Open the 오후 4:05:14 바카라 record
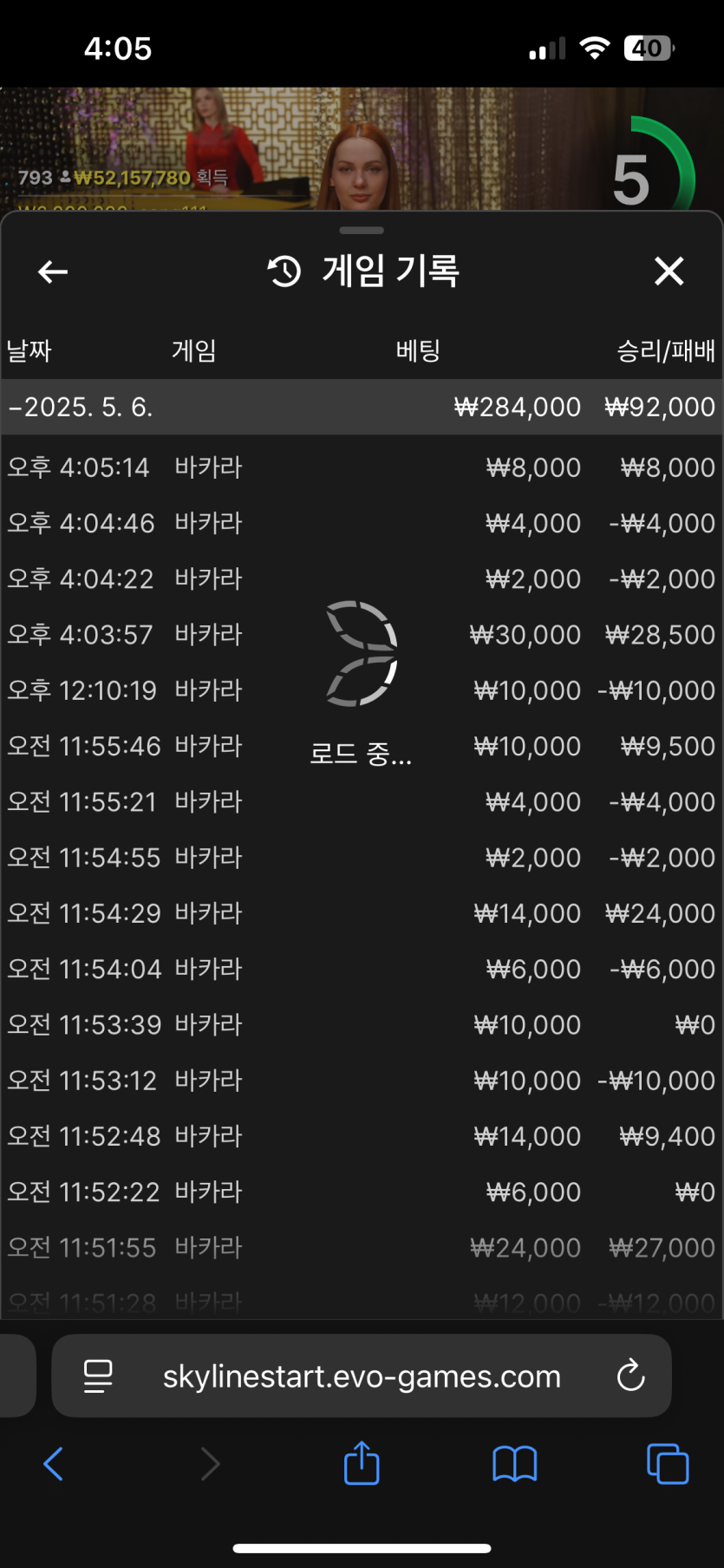Screen dimensions: 724x1568 (x=362, y=467)
